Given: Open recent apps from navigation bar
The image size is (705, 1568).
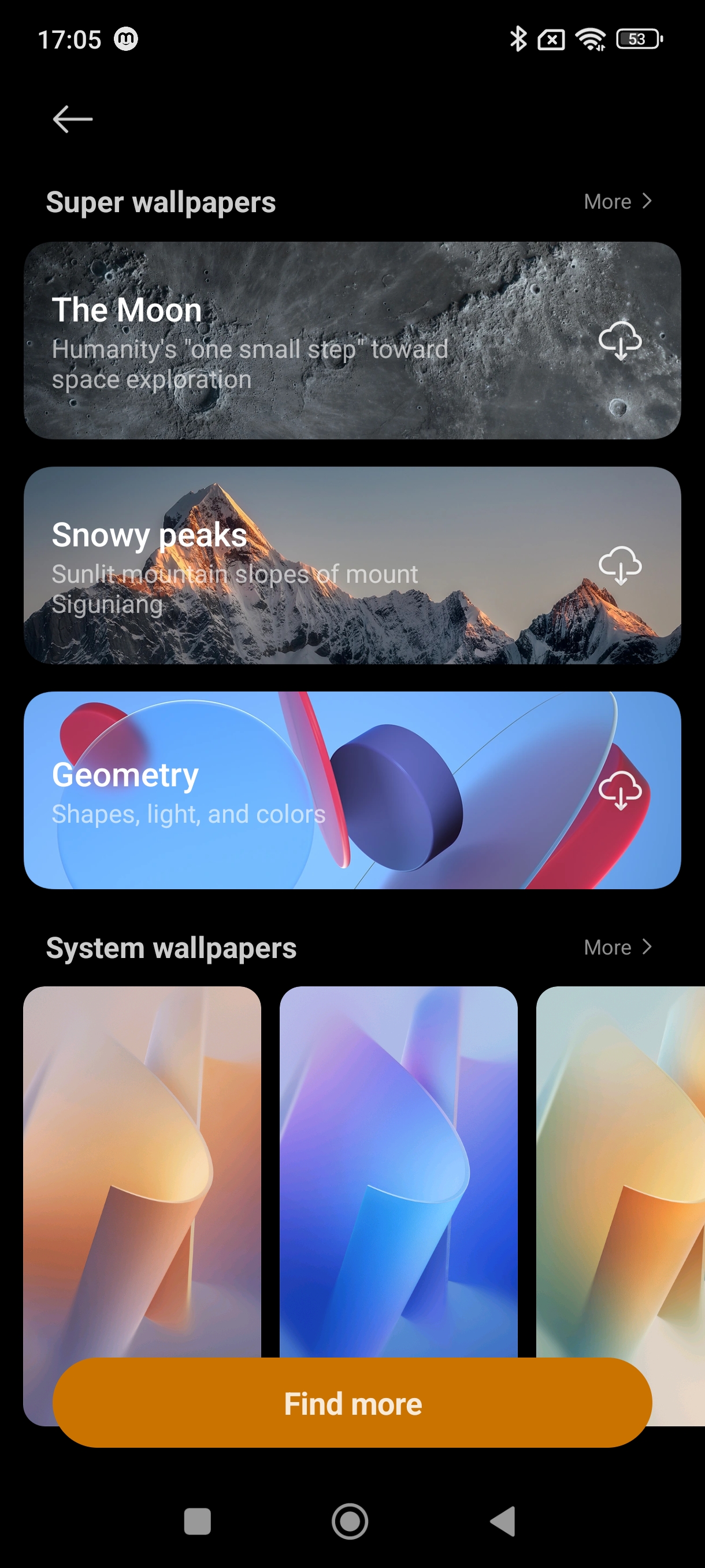Looking at the screenshot, I should (x=197, y=1521).
